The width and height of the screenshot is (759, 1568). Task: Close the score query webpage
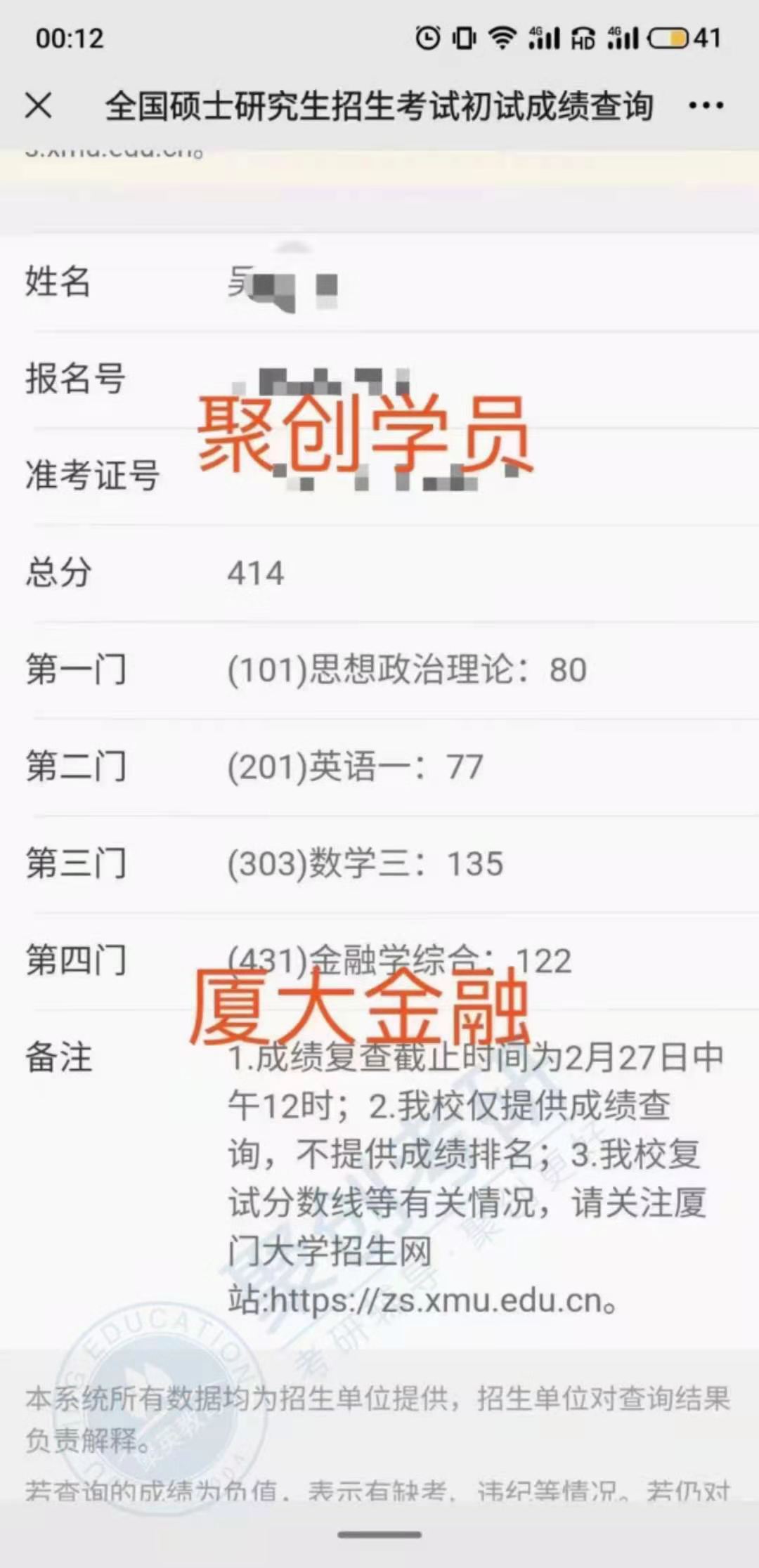point(39,106)
